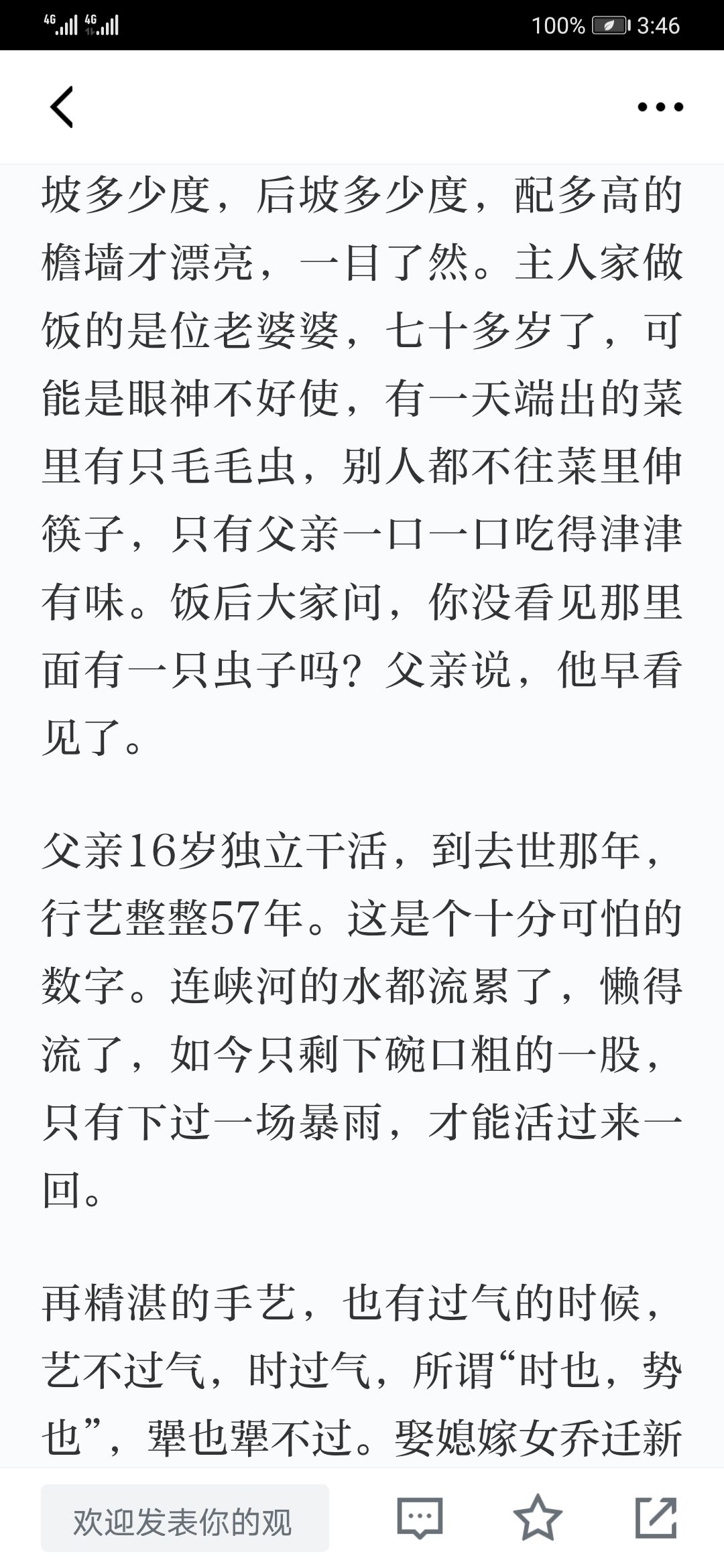Tap the comment field '欢迎发表你的观'

185,1518
